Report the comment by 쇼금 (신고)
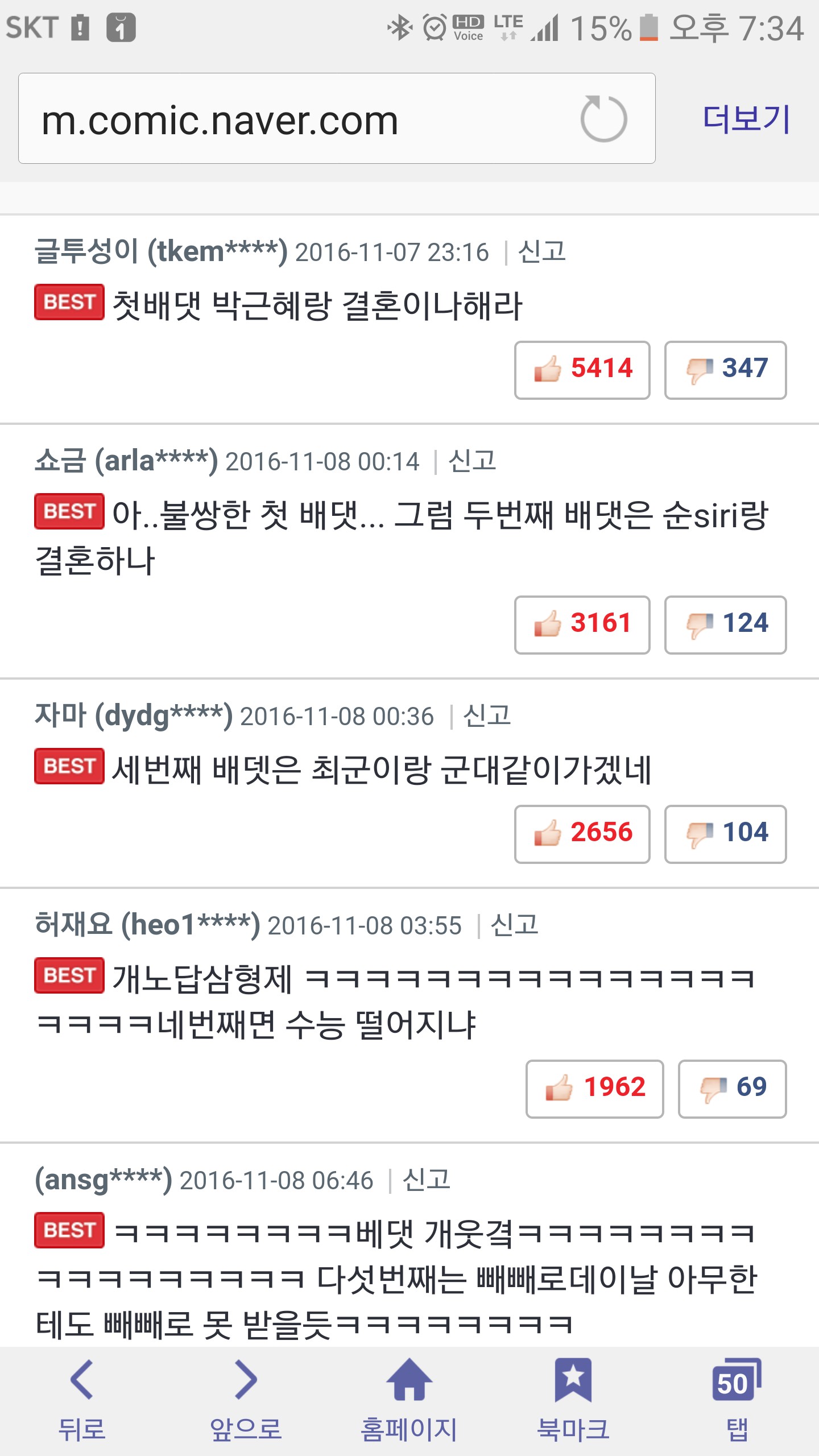The height and width of the screenshot is (1456, 819). click(x=472, y=461)
